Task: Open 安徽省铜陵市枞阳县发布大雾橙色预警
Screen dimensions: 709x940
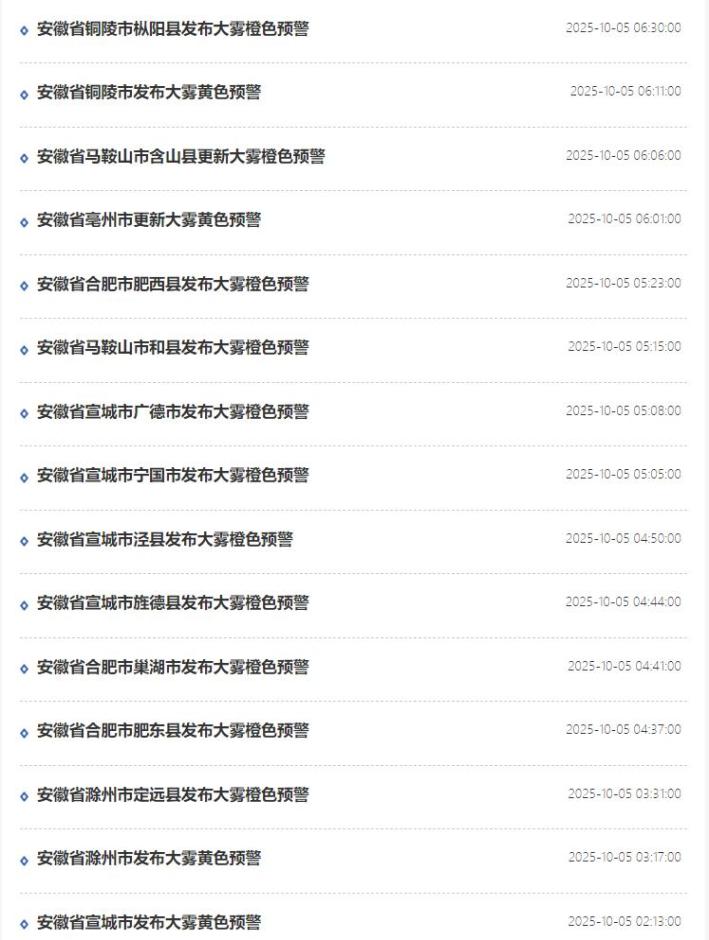Action: (172, 29)
